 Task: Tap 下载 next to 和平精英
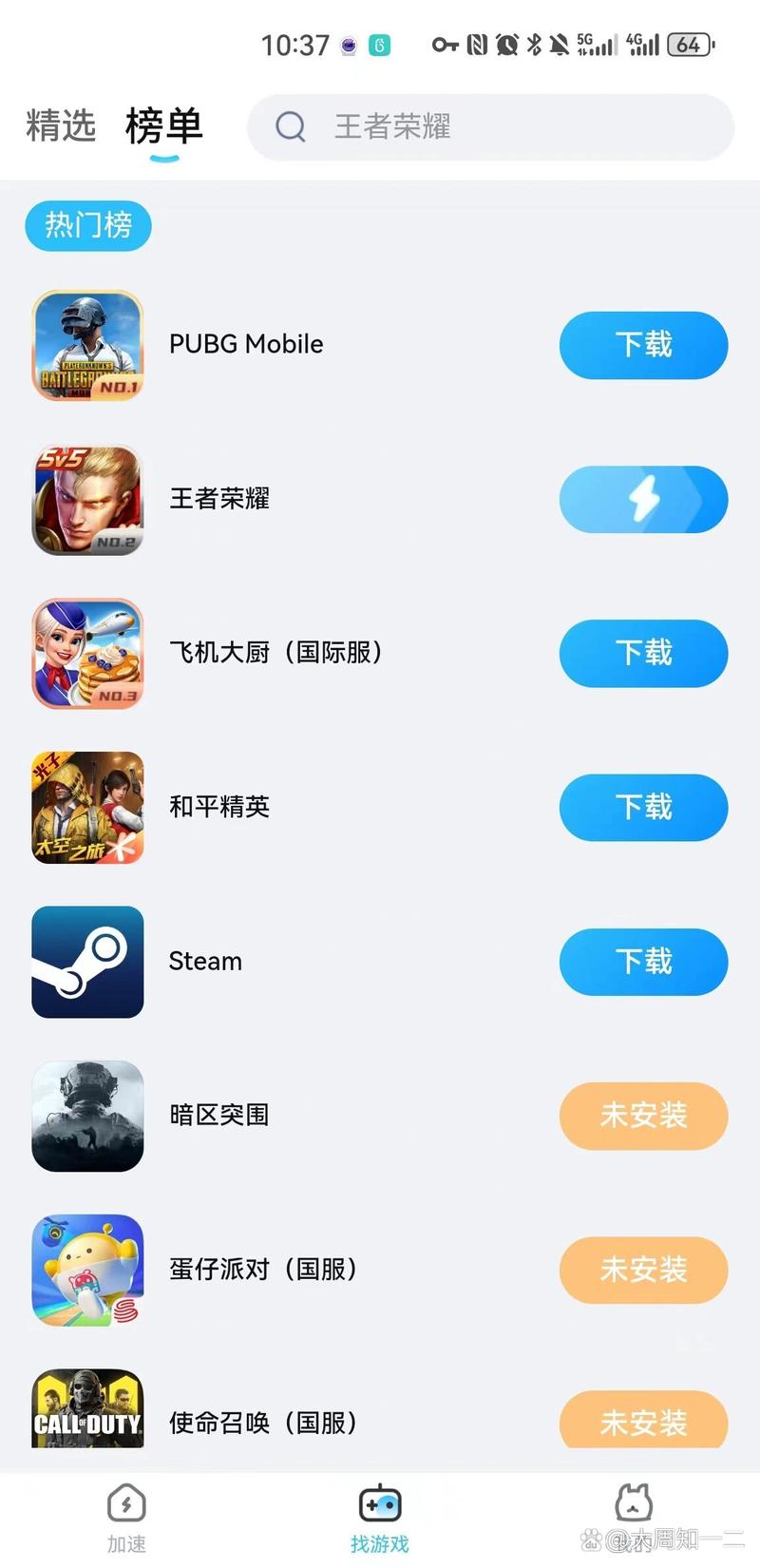point(643,808)
